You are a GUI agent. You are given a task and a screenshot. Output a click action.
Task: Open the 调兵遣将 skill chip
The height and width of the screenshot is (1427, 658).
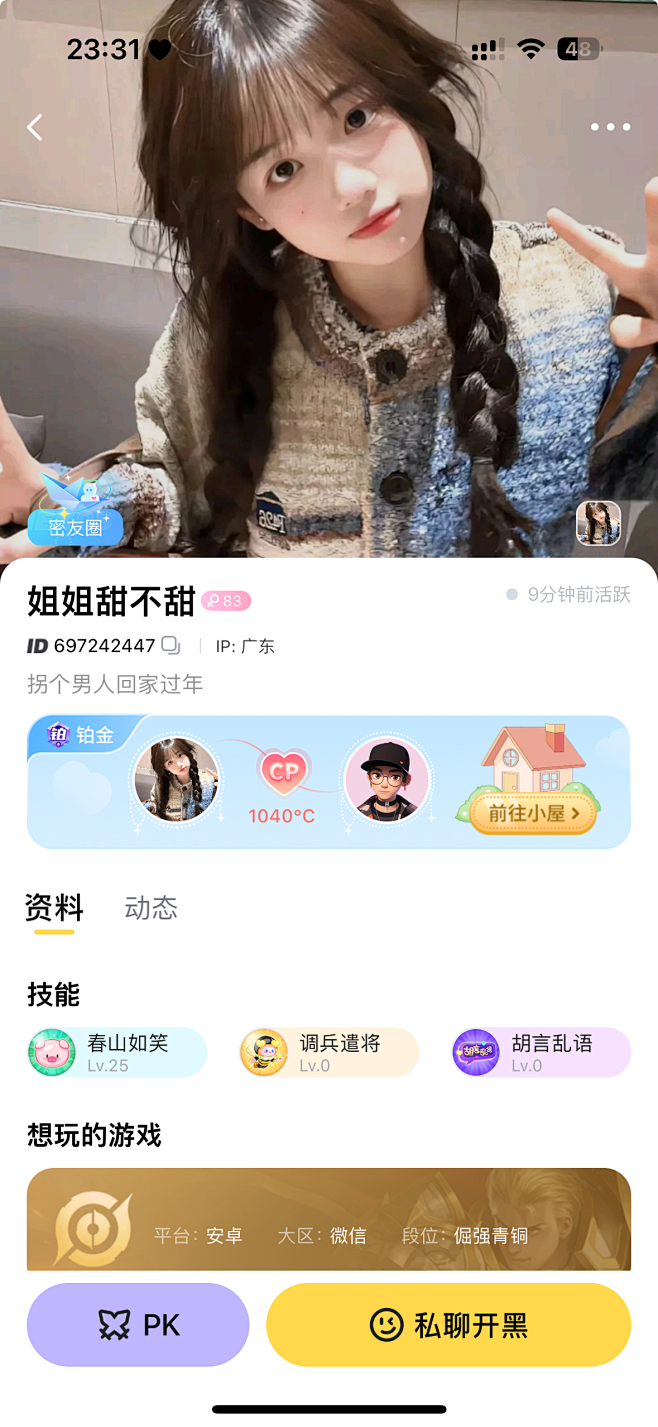(329, 1052)
